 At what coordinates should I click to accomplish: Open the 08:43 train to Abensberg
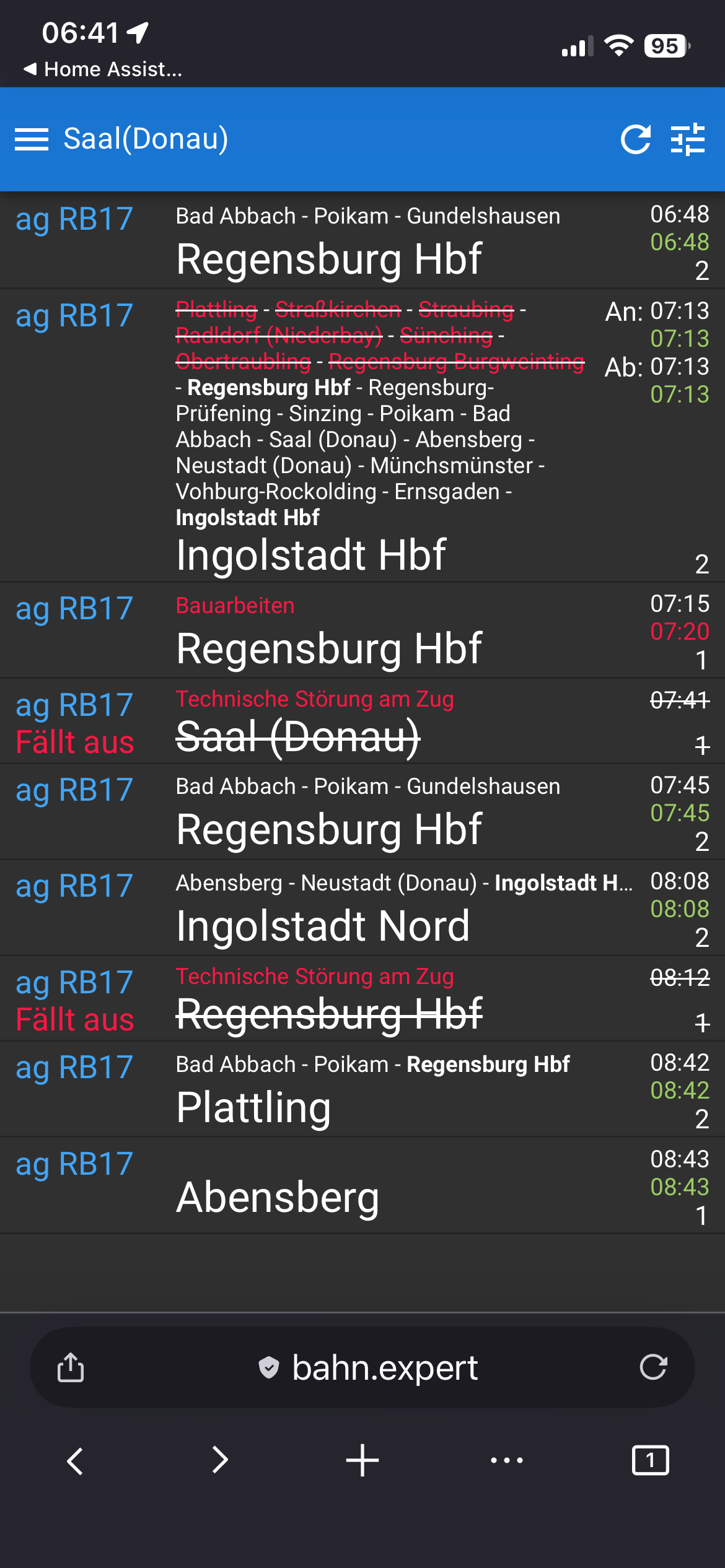[362, 1185]
